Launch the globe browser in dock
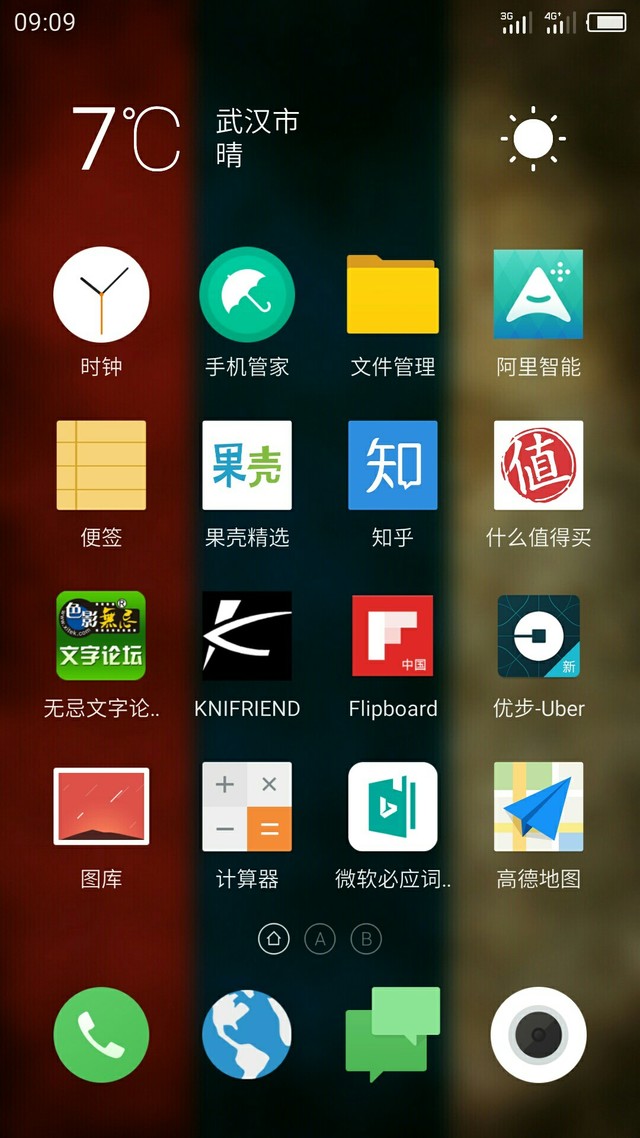This screenshot has width=640, height=1138. pyautogui.click(x=247, y=1035)
